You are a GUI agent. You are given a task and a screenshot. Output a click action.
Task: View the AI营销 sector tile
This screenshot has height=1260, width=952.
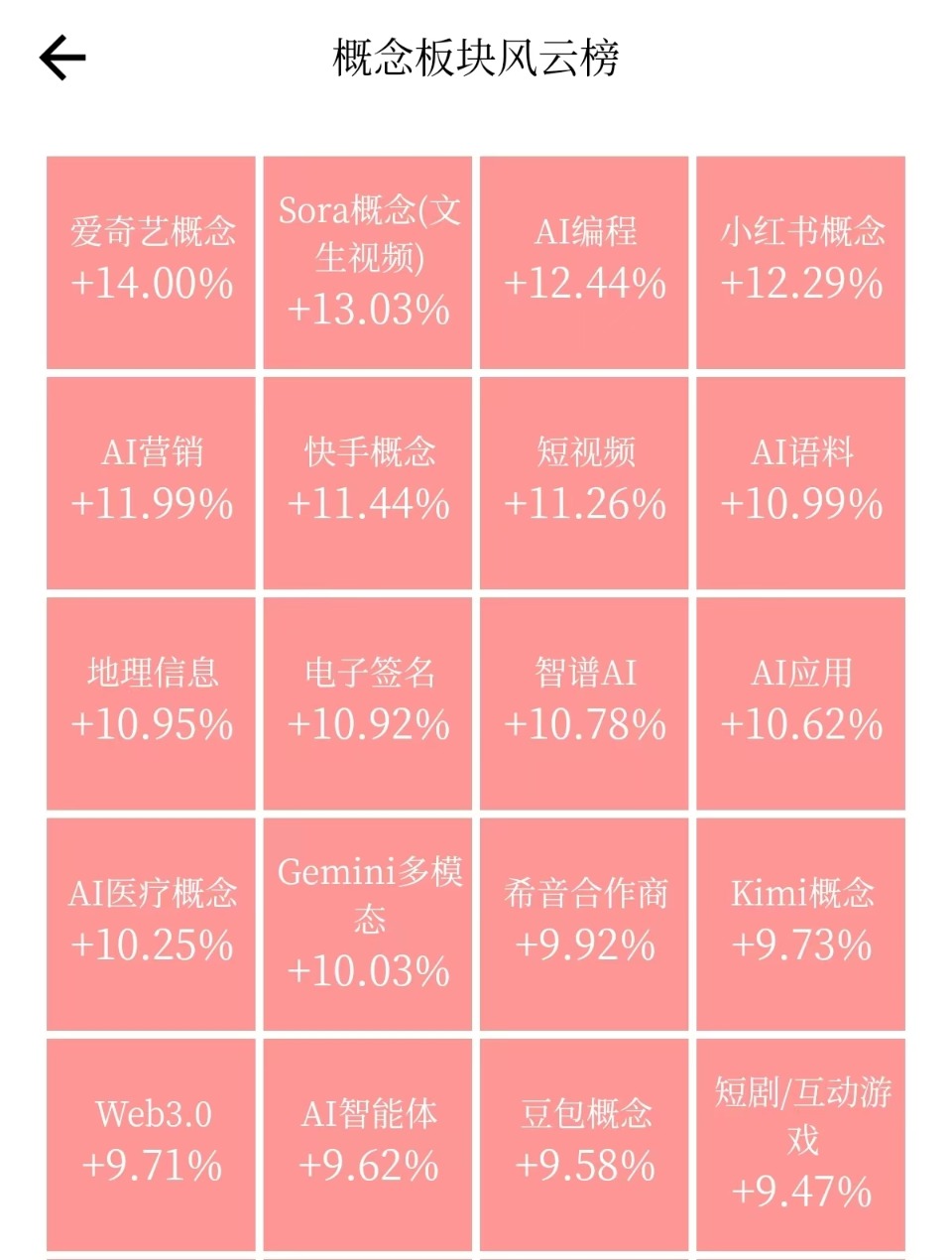(x=151, y=482)
